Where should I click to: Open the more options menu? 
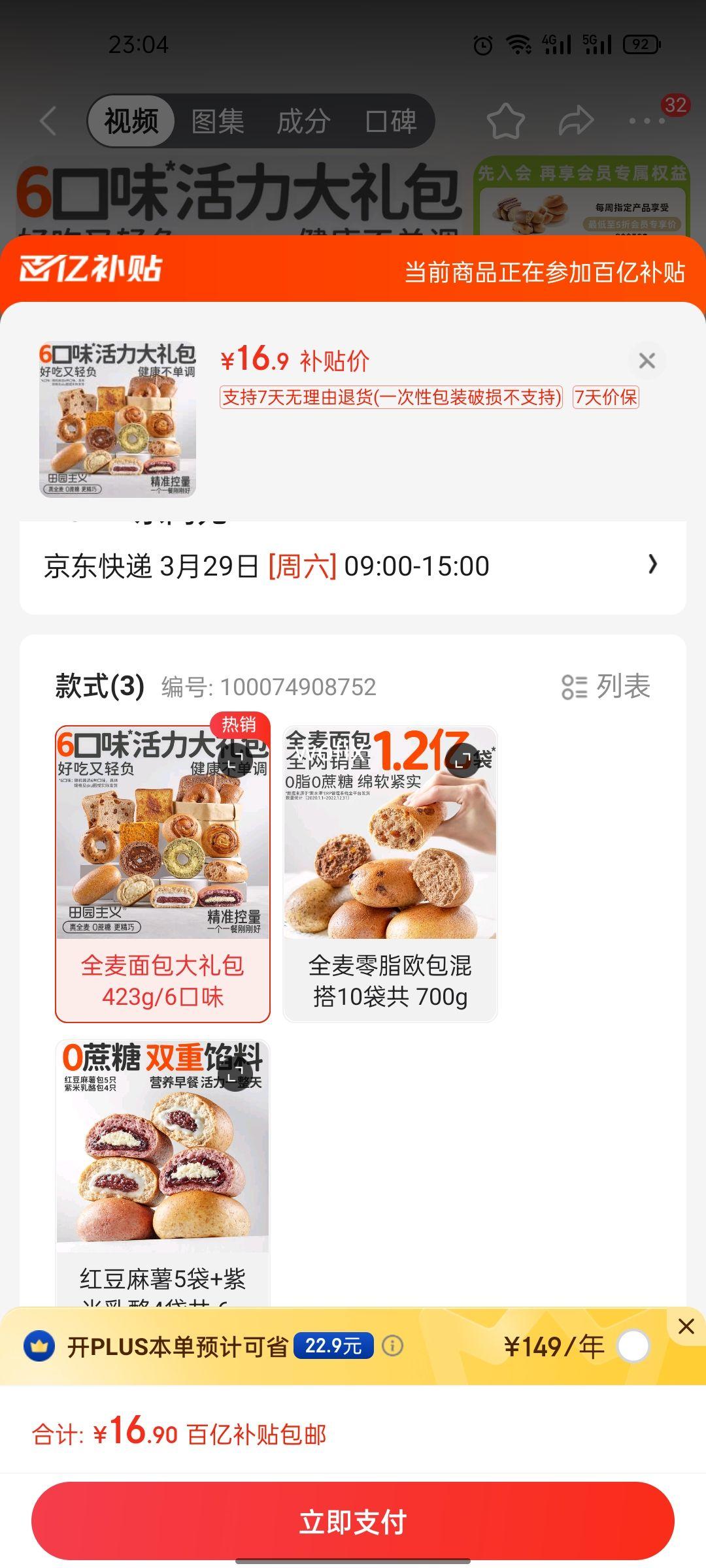coord(647,121)
